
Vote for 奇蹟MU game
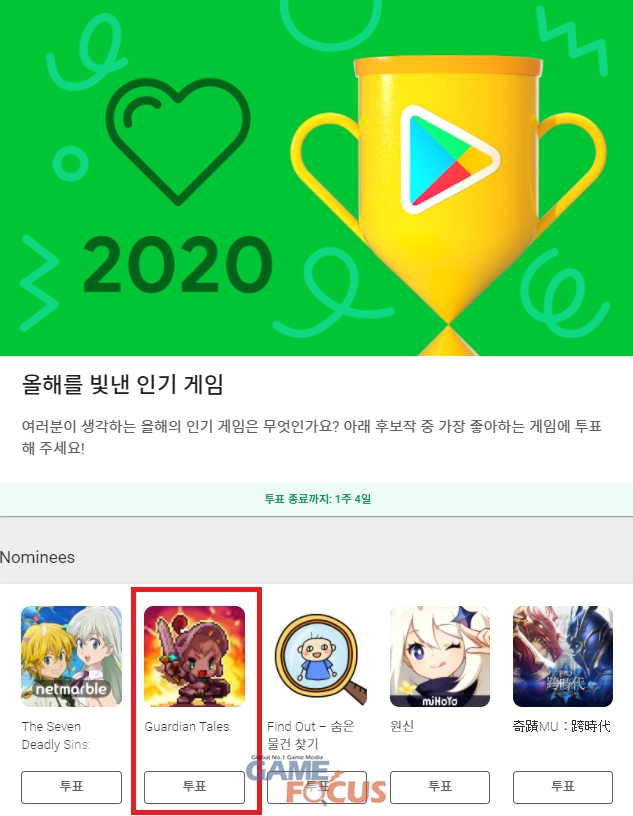point(562,787)
